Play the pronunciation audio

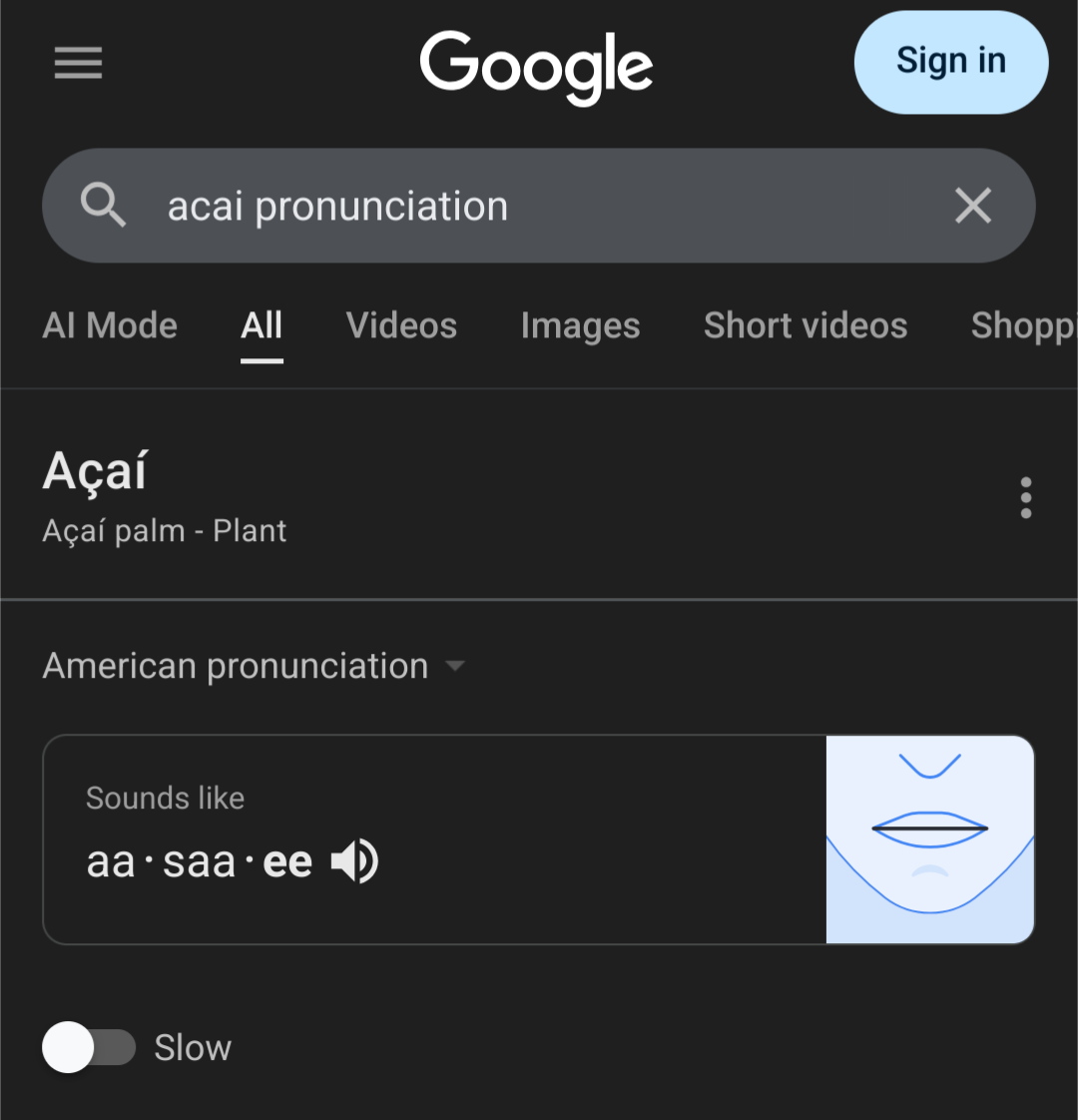click(x=354, y=861)
